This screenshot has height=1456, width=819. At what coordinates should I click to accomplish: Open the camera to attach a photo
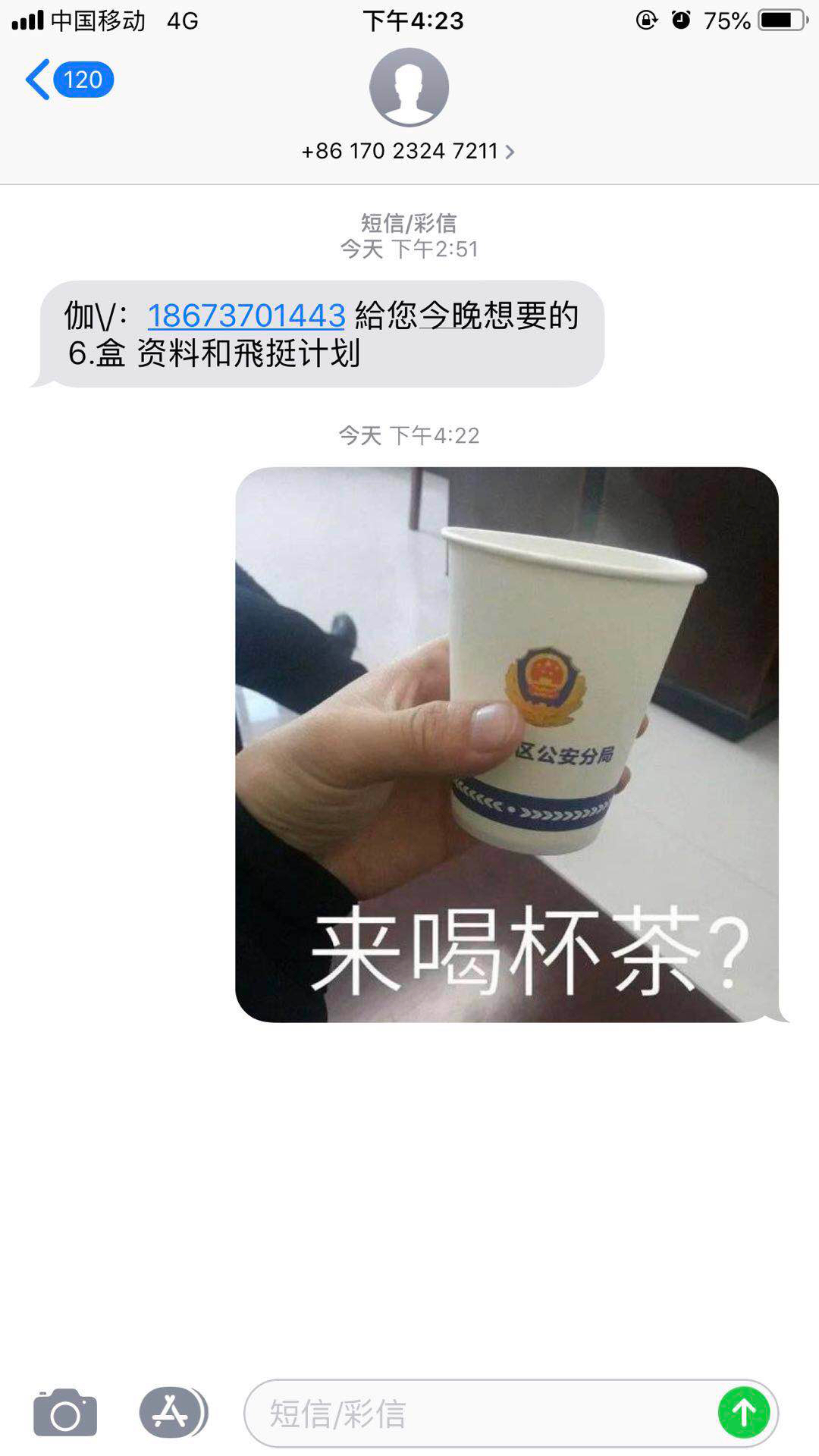coord(65,1412)
